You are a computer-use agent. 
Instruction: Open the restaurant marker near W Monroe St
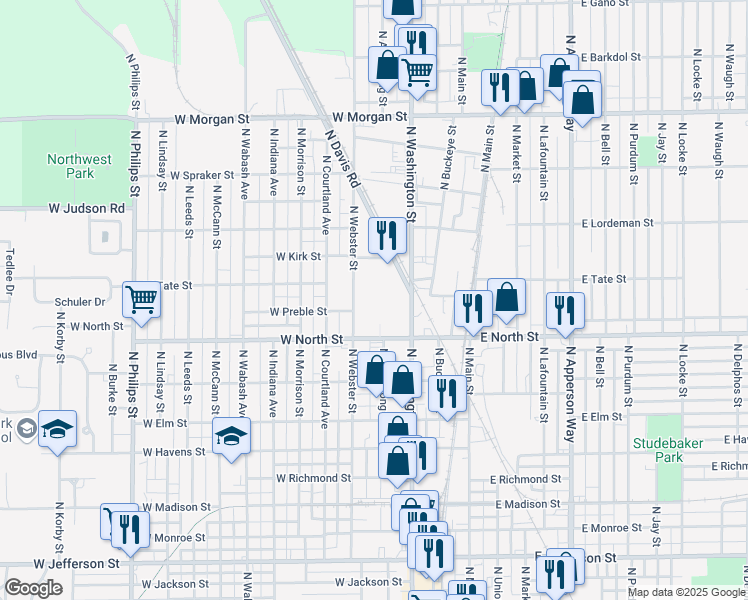(x=130, y=533)
